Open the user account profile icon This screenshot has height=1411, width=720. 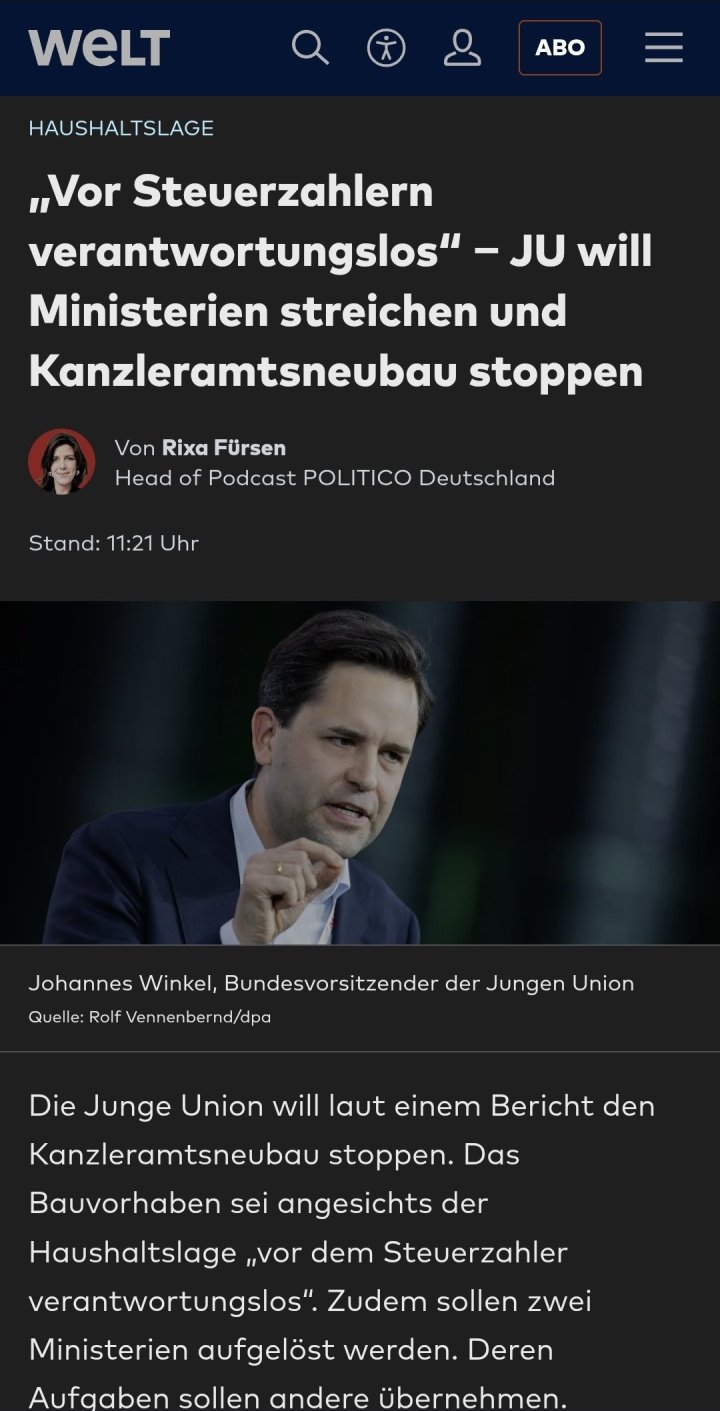click(462, 47)
